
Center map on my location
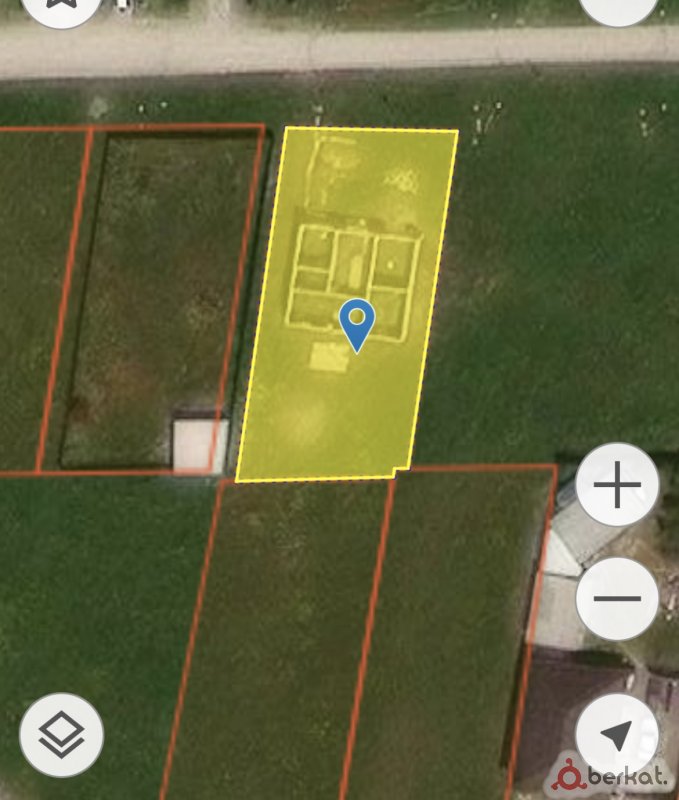click(617, 735)
